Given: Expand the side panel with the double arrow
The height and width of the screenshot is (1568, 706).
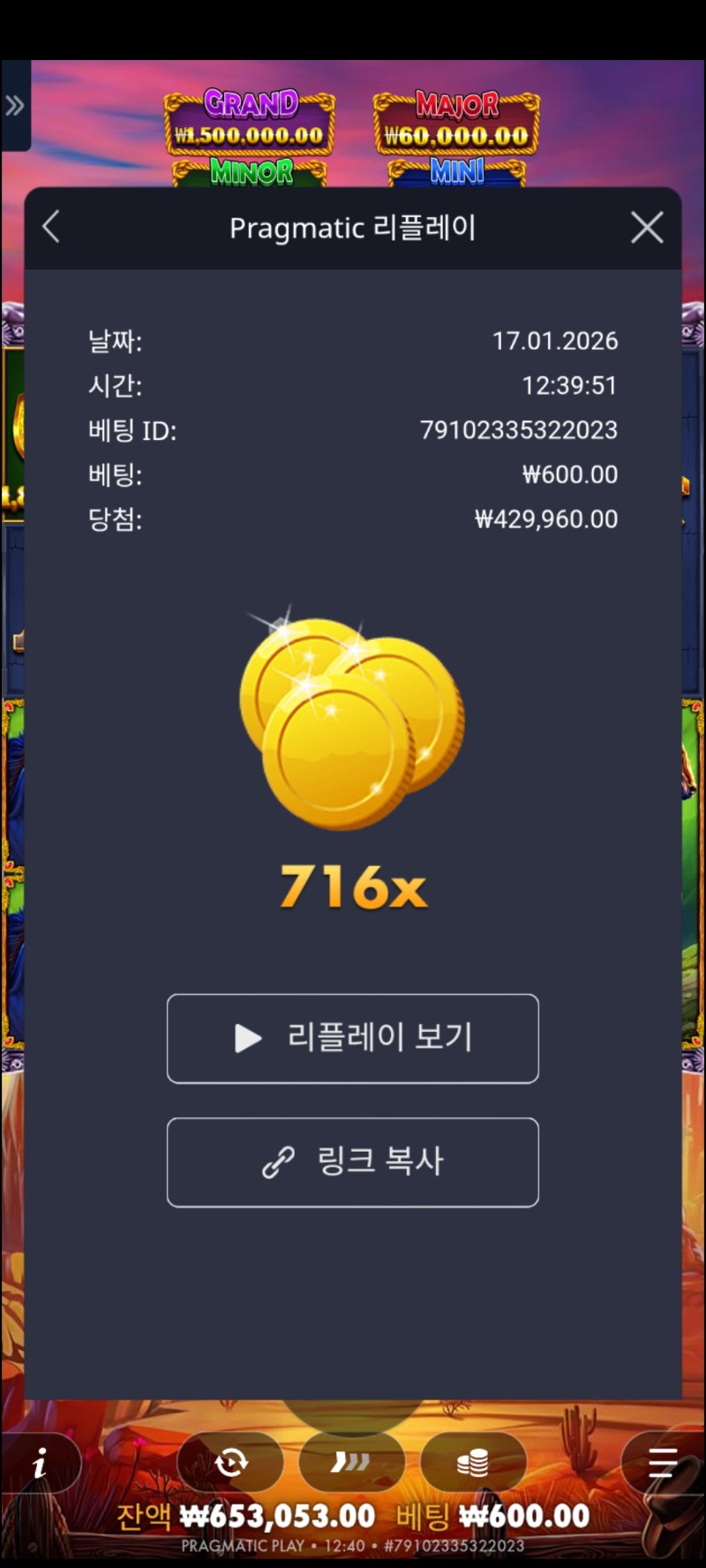Looking at the screenshot, I should click(x=15, y=107).
